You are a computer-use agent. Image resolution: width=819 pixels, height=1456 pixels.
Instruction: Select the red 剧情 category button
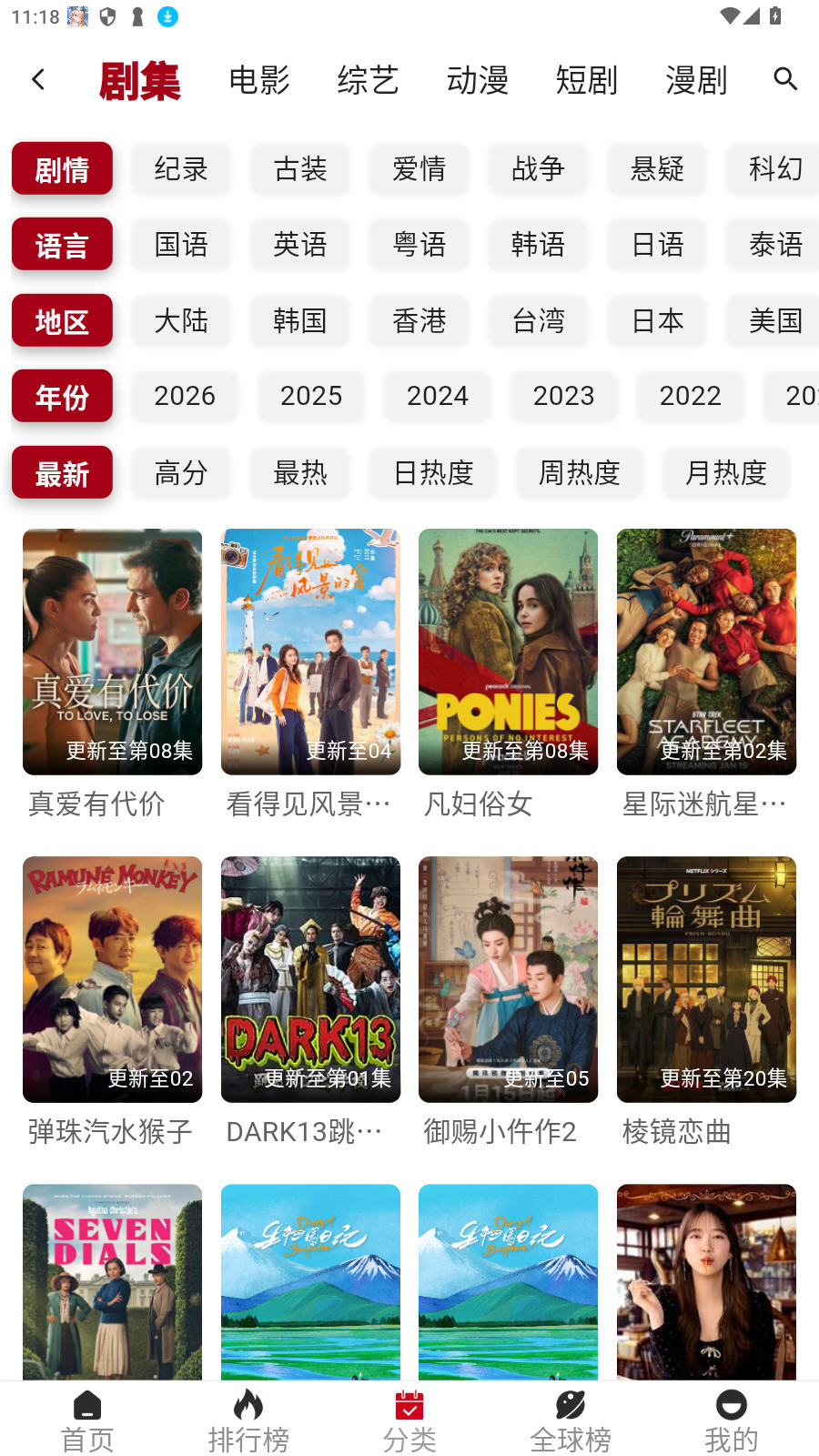pos(62,168)
